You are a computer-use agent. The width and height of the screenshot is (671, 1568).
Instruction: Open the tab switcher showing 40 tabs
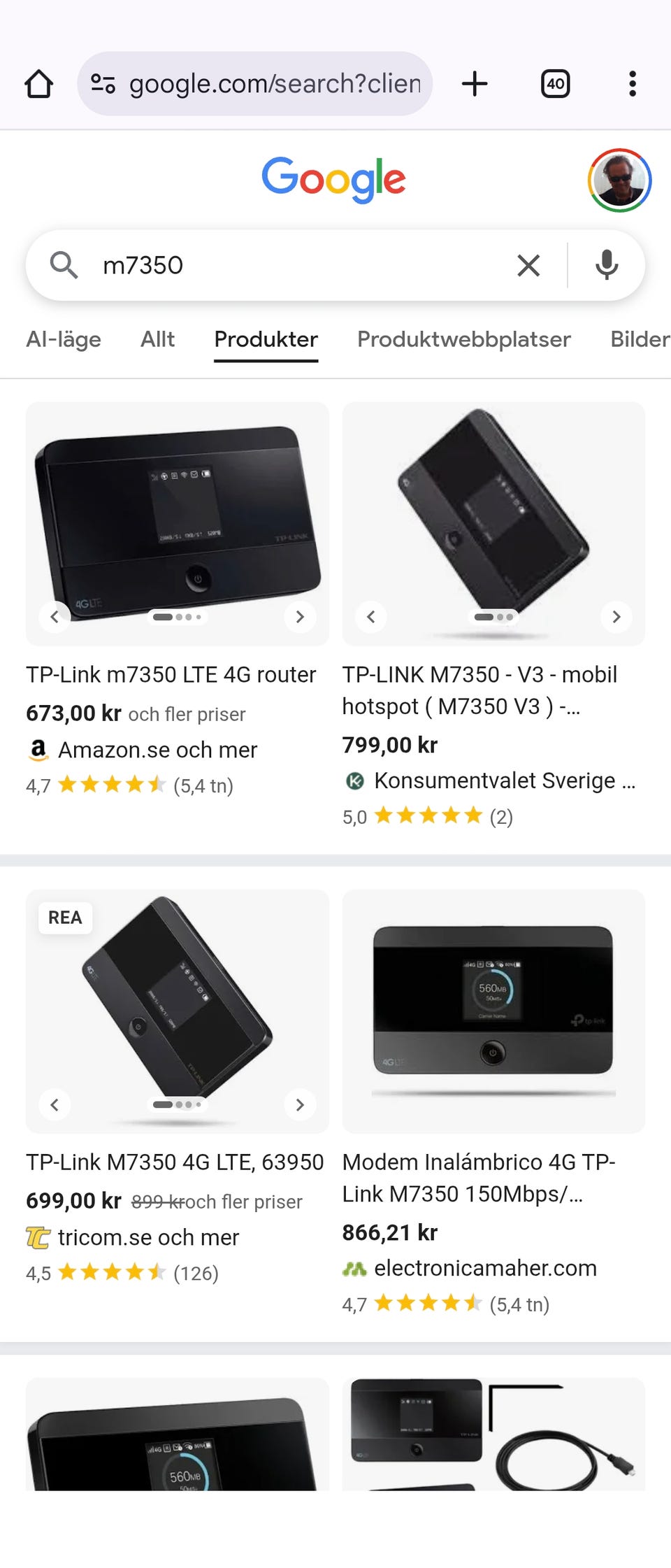coord(555,84)
